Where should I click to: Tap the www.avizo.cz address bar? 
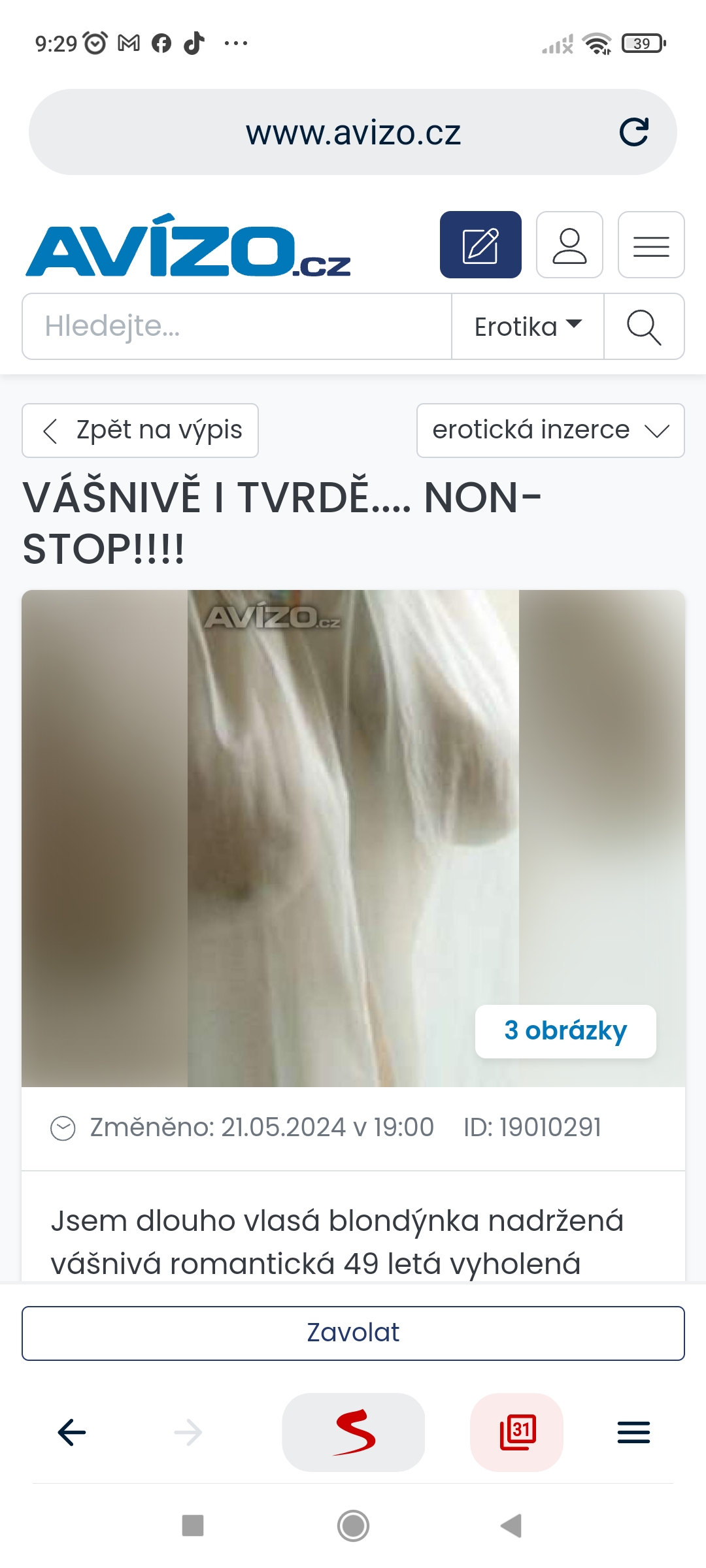pos(353,132)
